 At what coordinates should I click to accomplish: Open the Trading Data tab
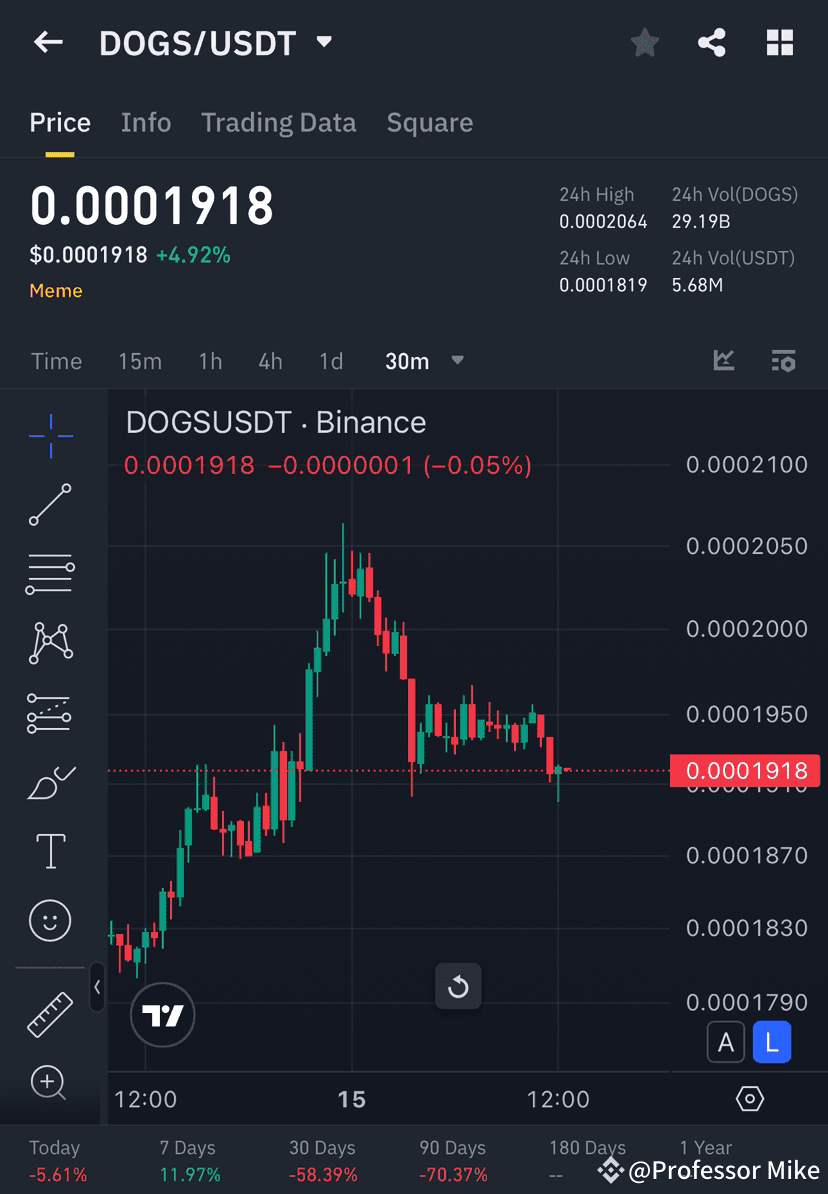pyautogui.click(x=279, y=122)
